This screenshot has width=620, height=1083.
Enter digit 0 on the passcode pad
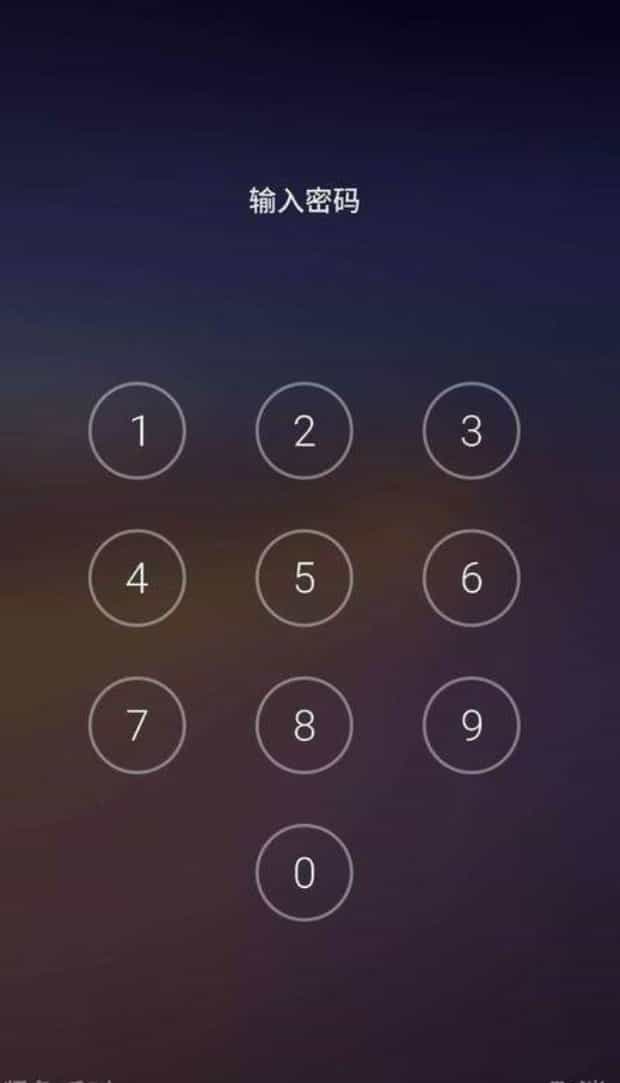click(x=304, y=872)
